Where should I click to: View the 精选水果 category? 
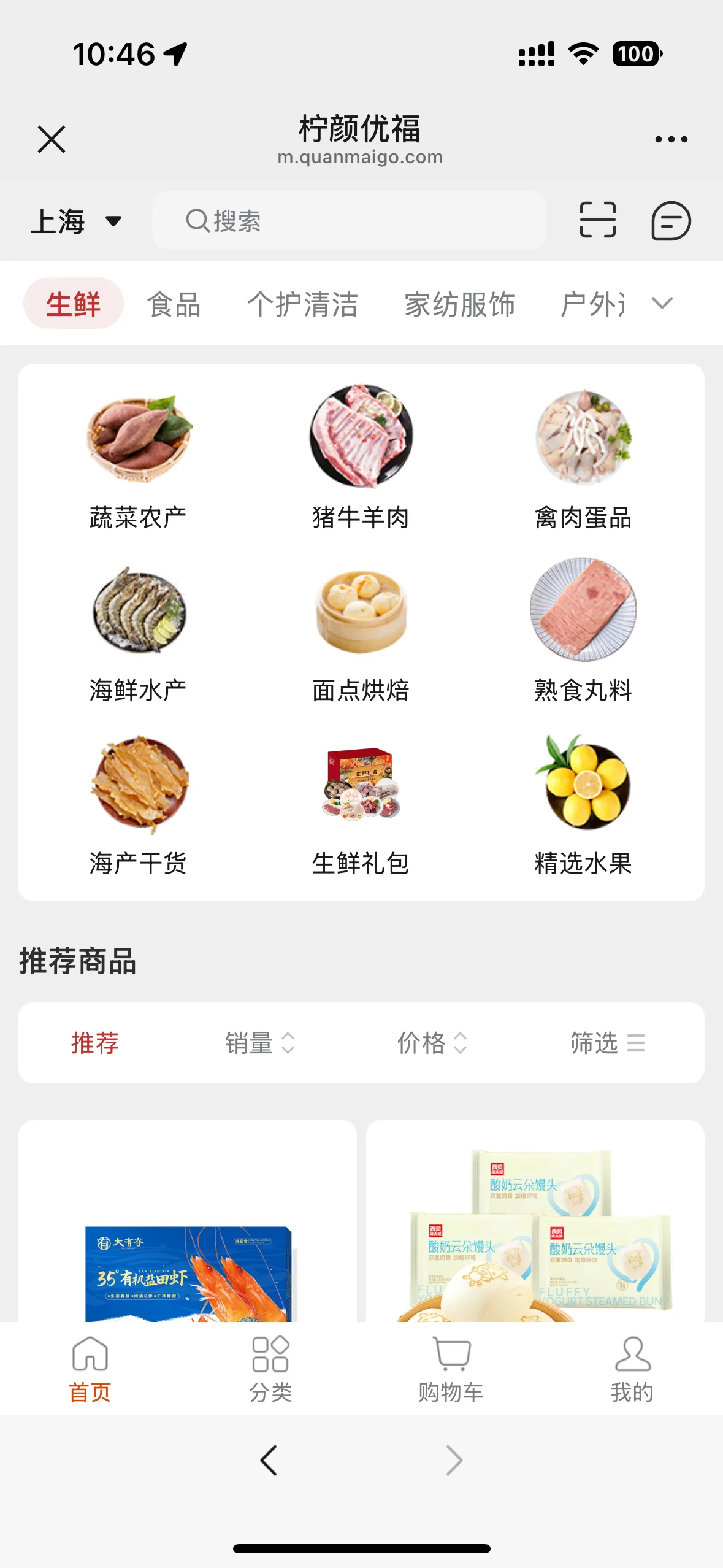[x=583, y=803]
